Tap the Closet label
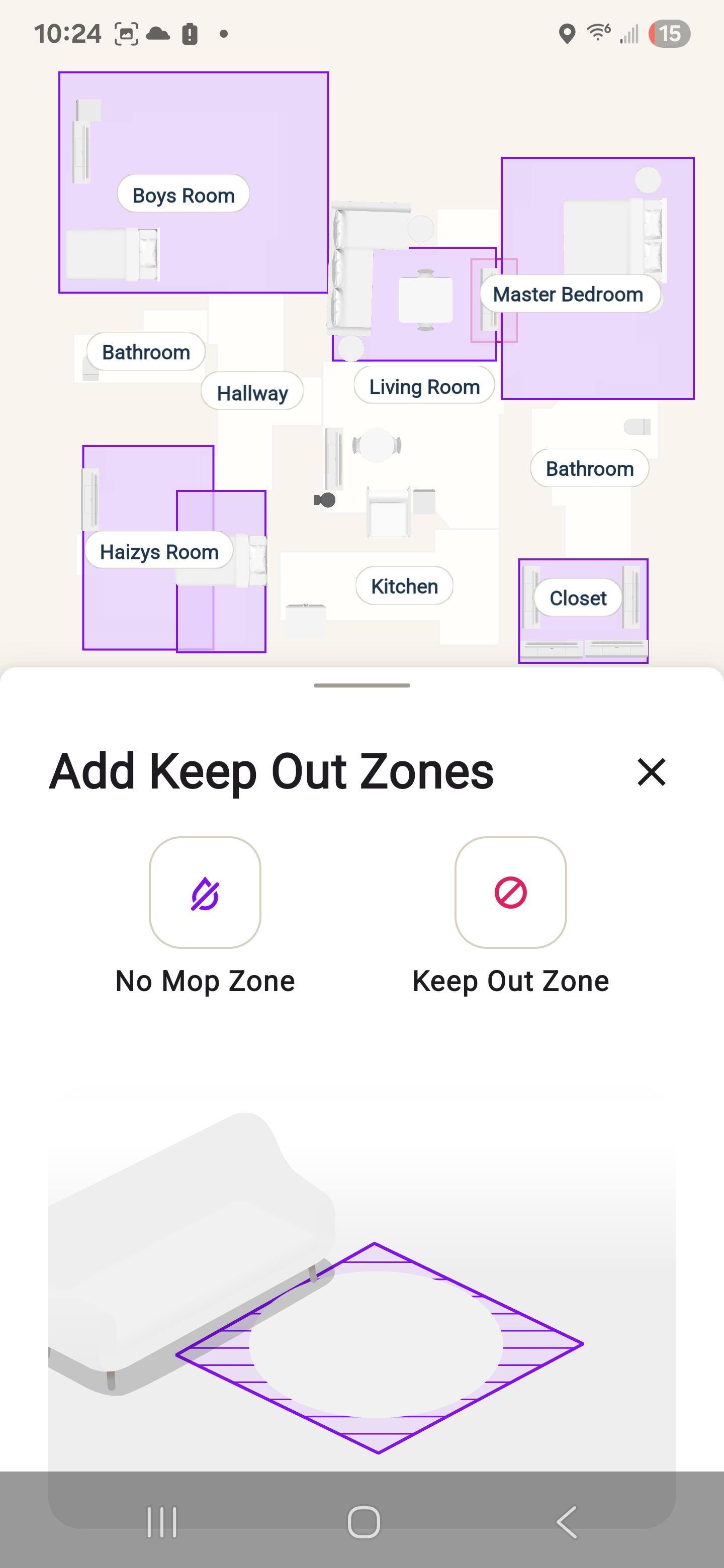The width and height of the screenshot is (724, 1568). (577, 598)
